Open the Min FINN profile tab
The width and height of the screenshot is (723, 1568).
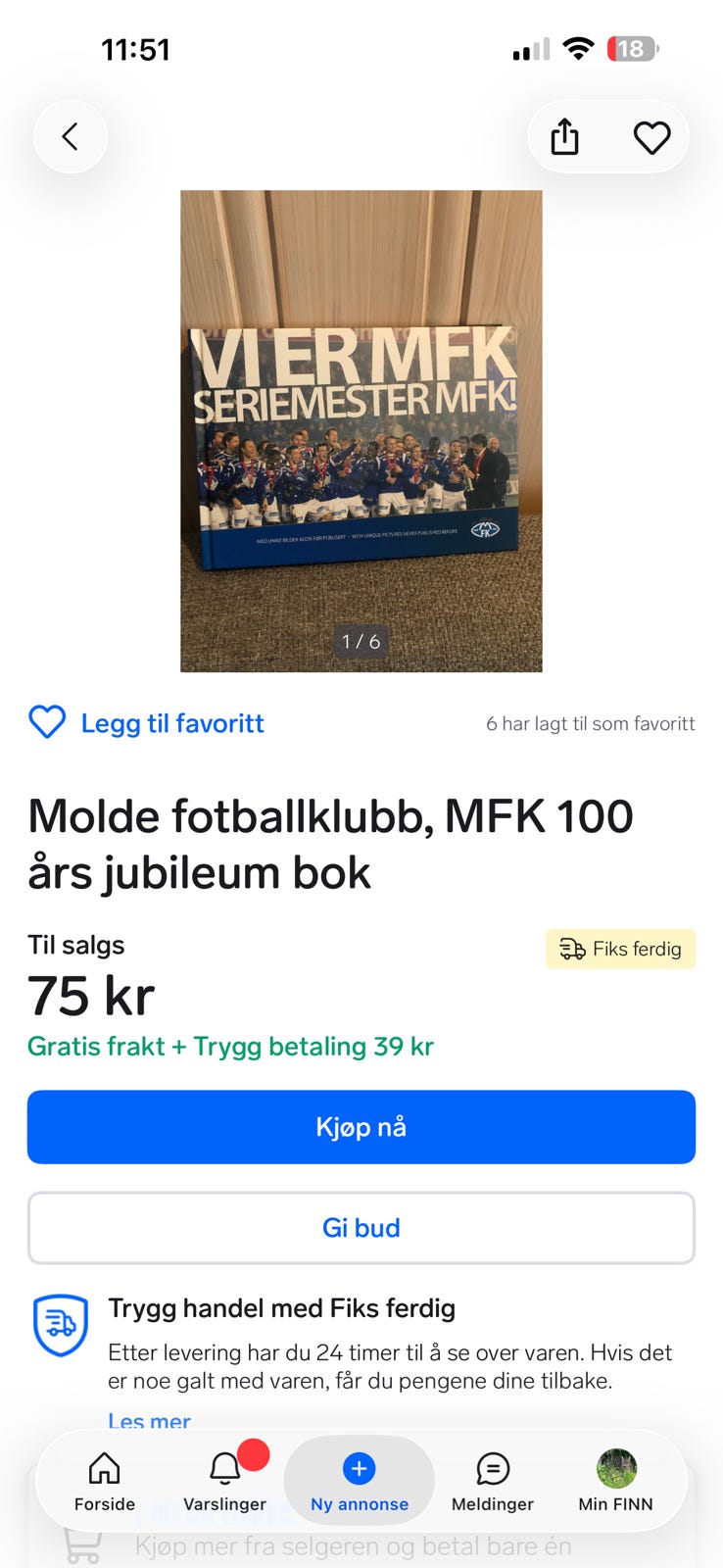[x=615, y=1482]
